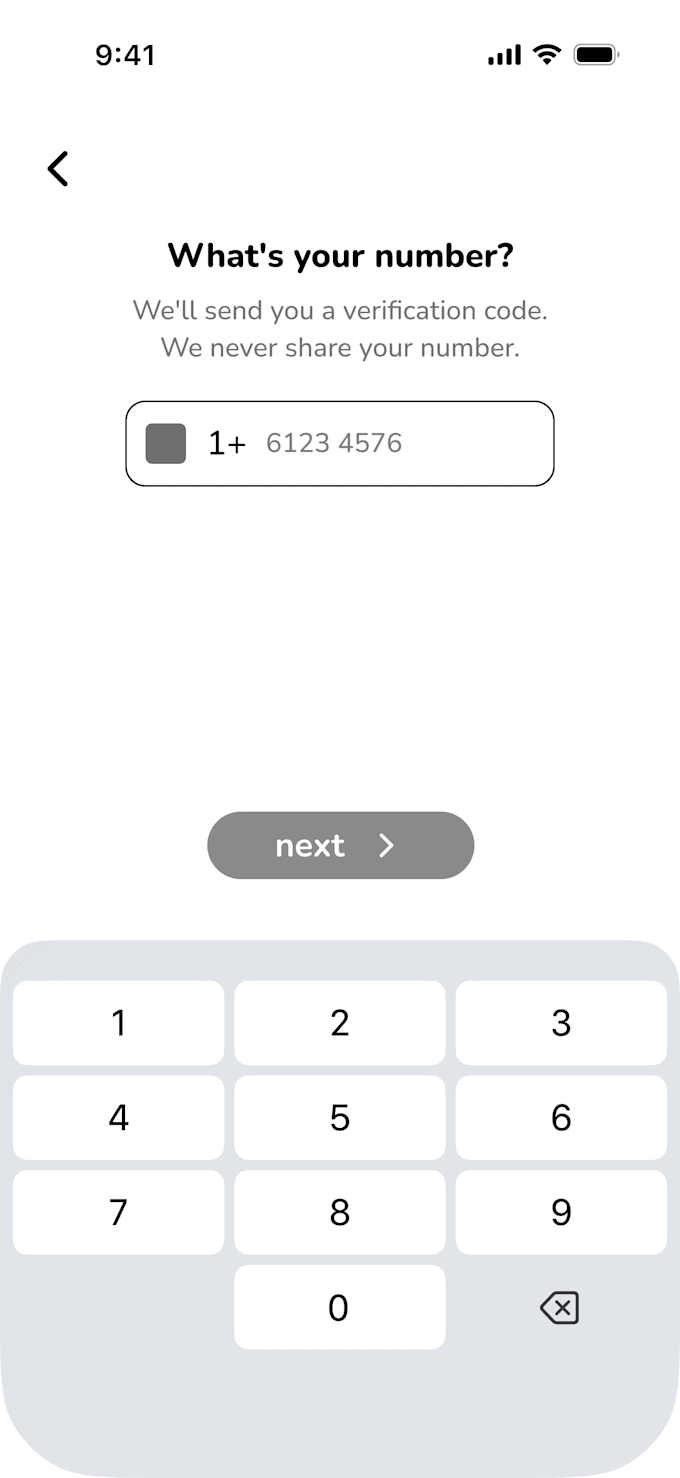Enter digit 3 on the keypad

coord(561,1022)
